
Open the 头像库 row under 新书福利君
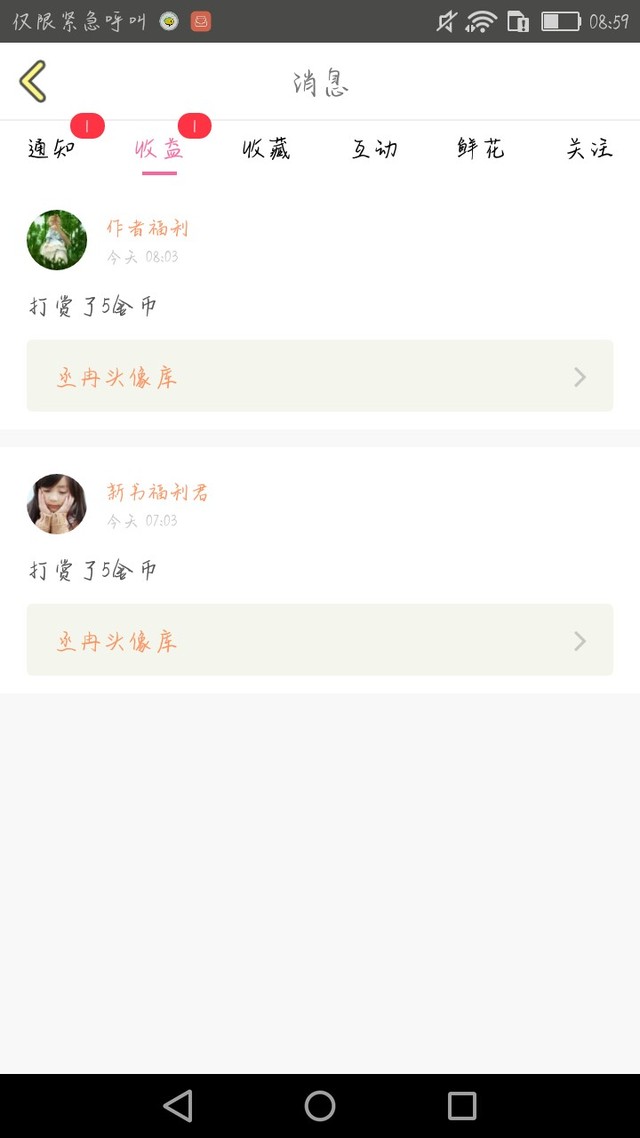point(320,640)
